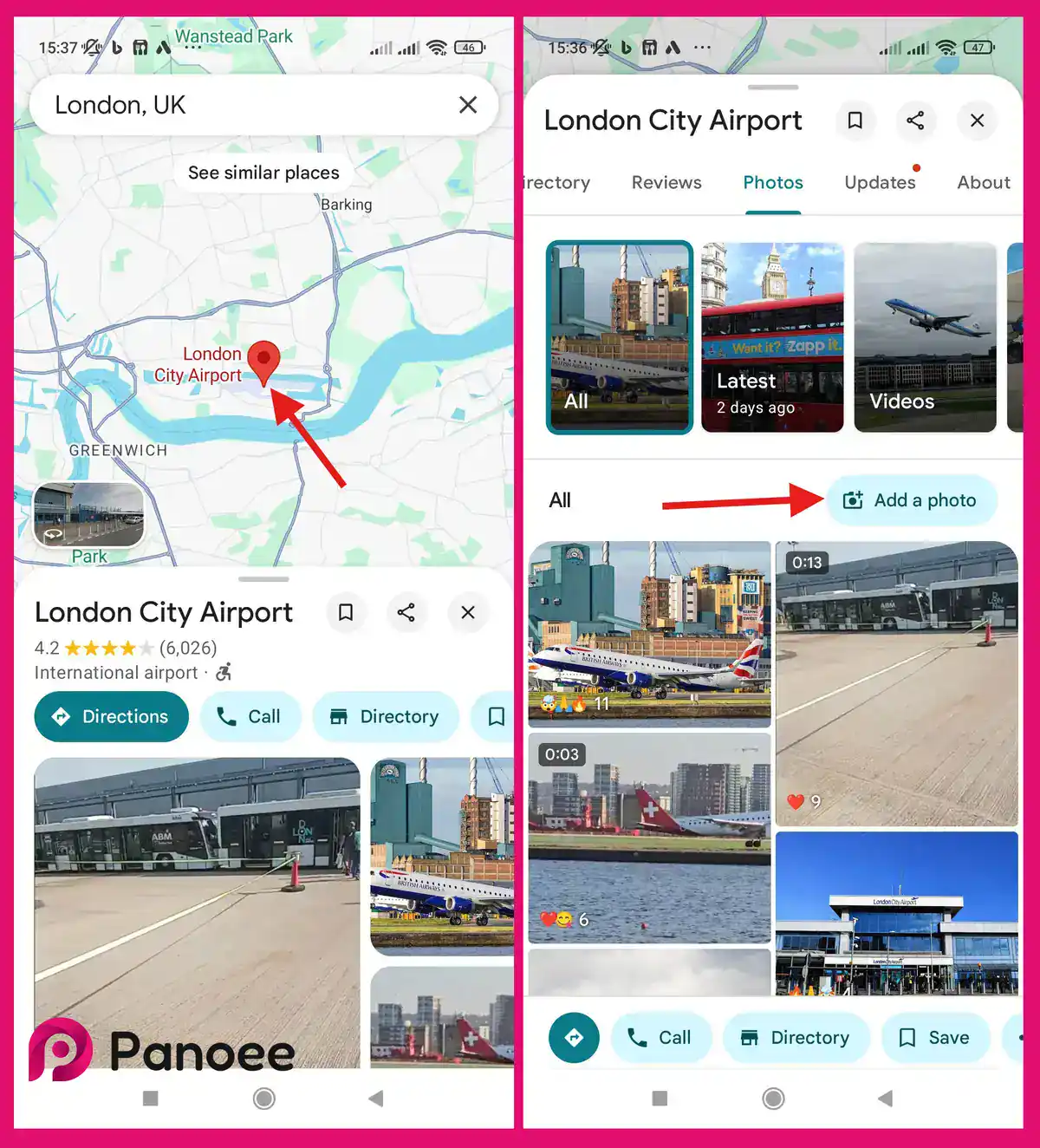The image size is (1040, 1148).
Task: Tap the camera icon inside Add a photo
Action: 854,500
